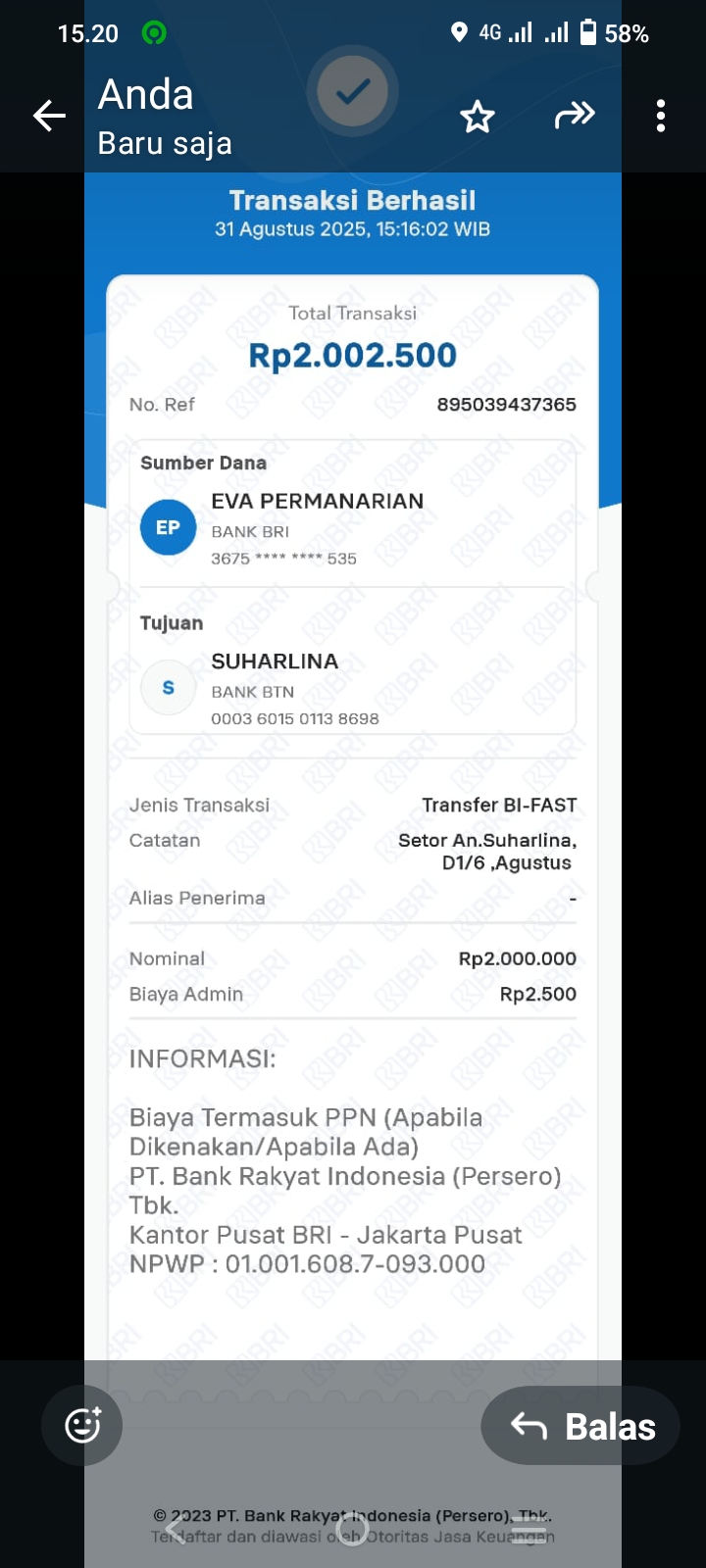
Task: Tap the back arrow to exit the status view
Action: 49,115
